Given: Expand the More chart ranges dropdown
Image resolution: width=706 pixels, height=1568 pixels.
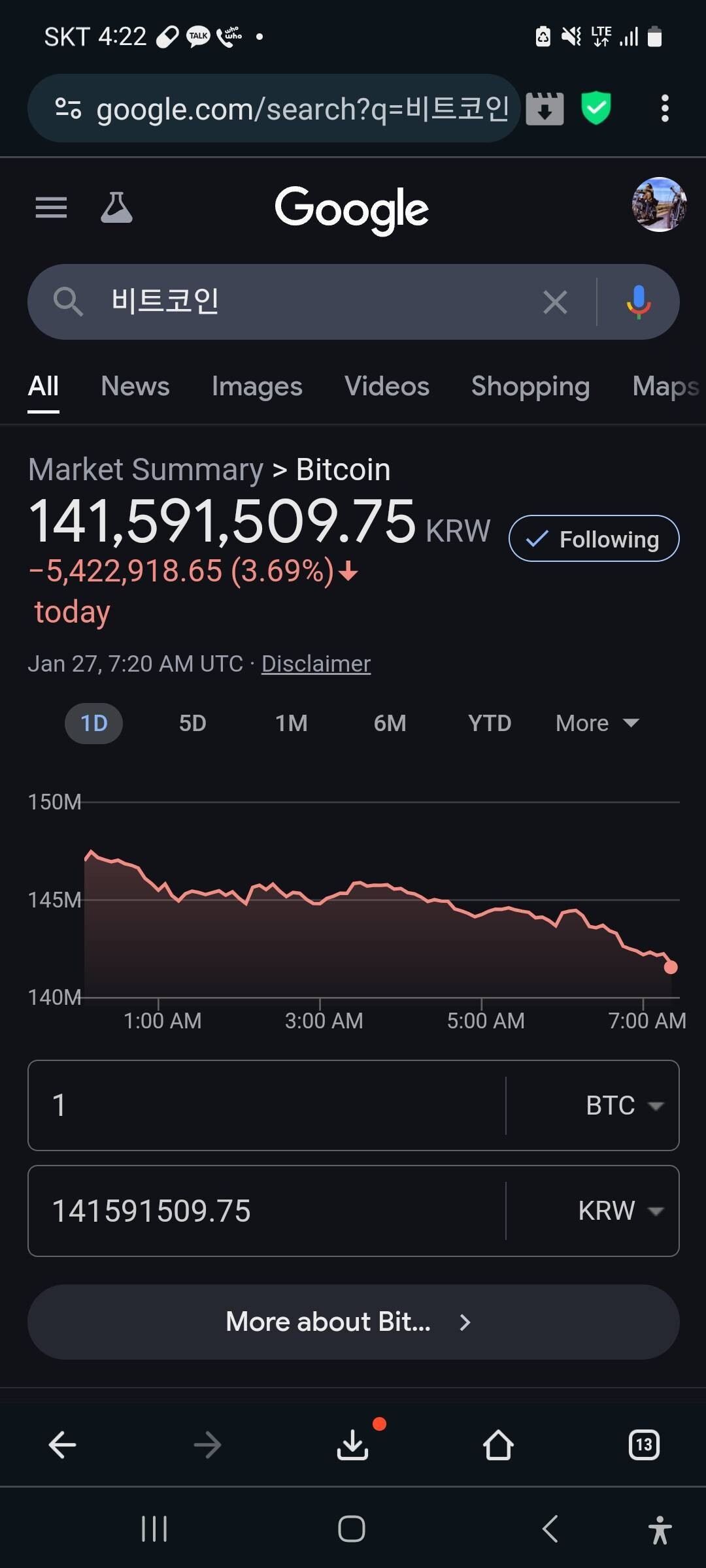Looking at the screenshot, I should coord(597,723).
